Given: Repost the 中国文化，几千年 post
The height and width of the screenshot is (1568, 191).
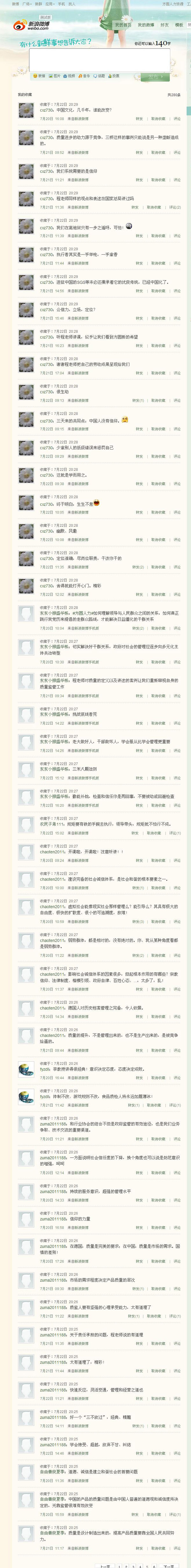Looking at the screenshot, I should [139, 119].
